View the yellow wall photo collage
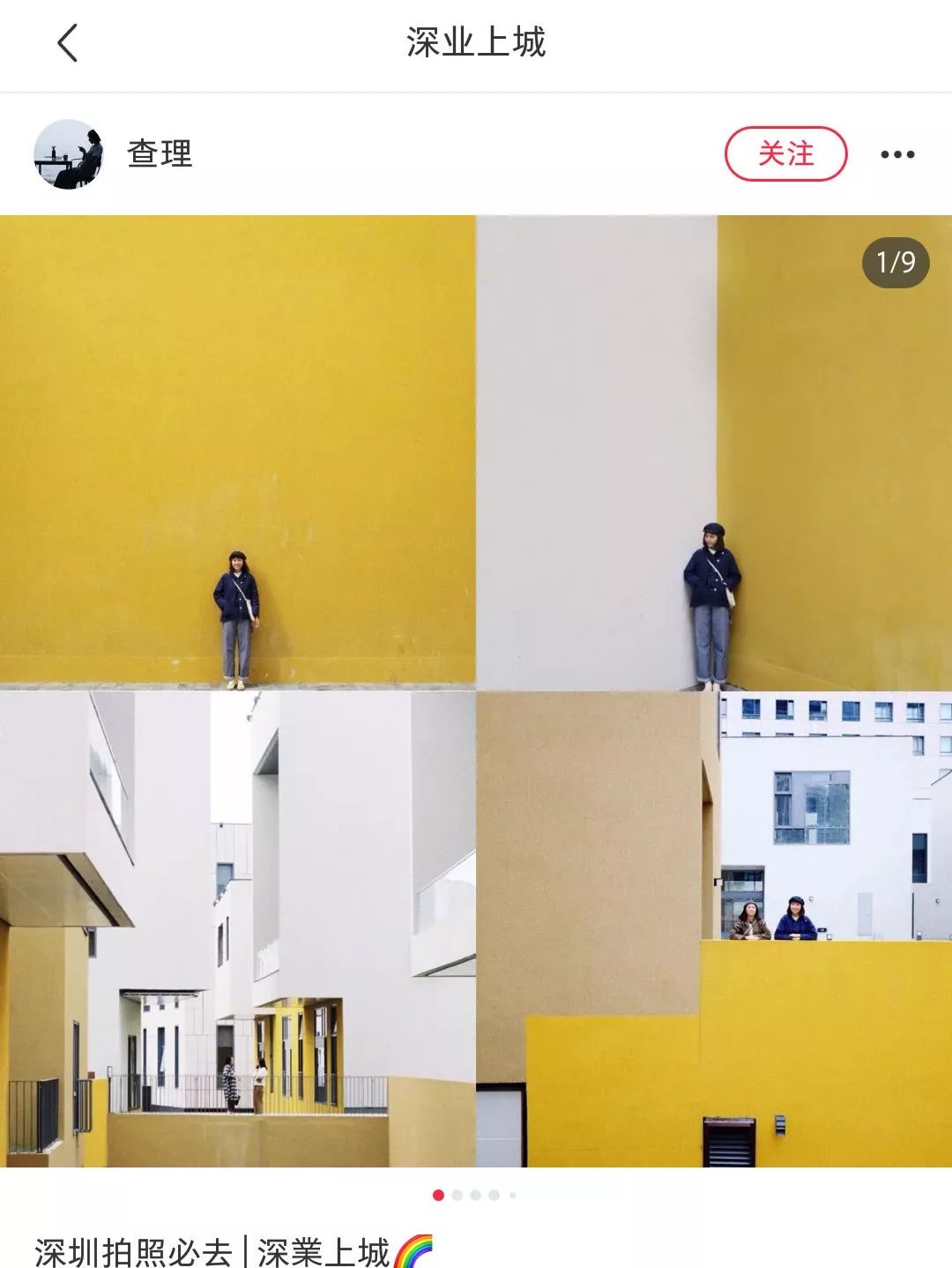The width and height of the screenshot is (952, 1268). 476,690
